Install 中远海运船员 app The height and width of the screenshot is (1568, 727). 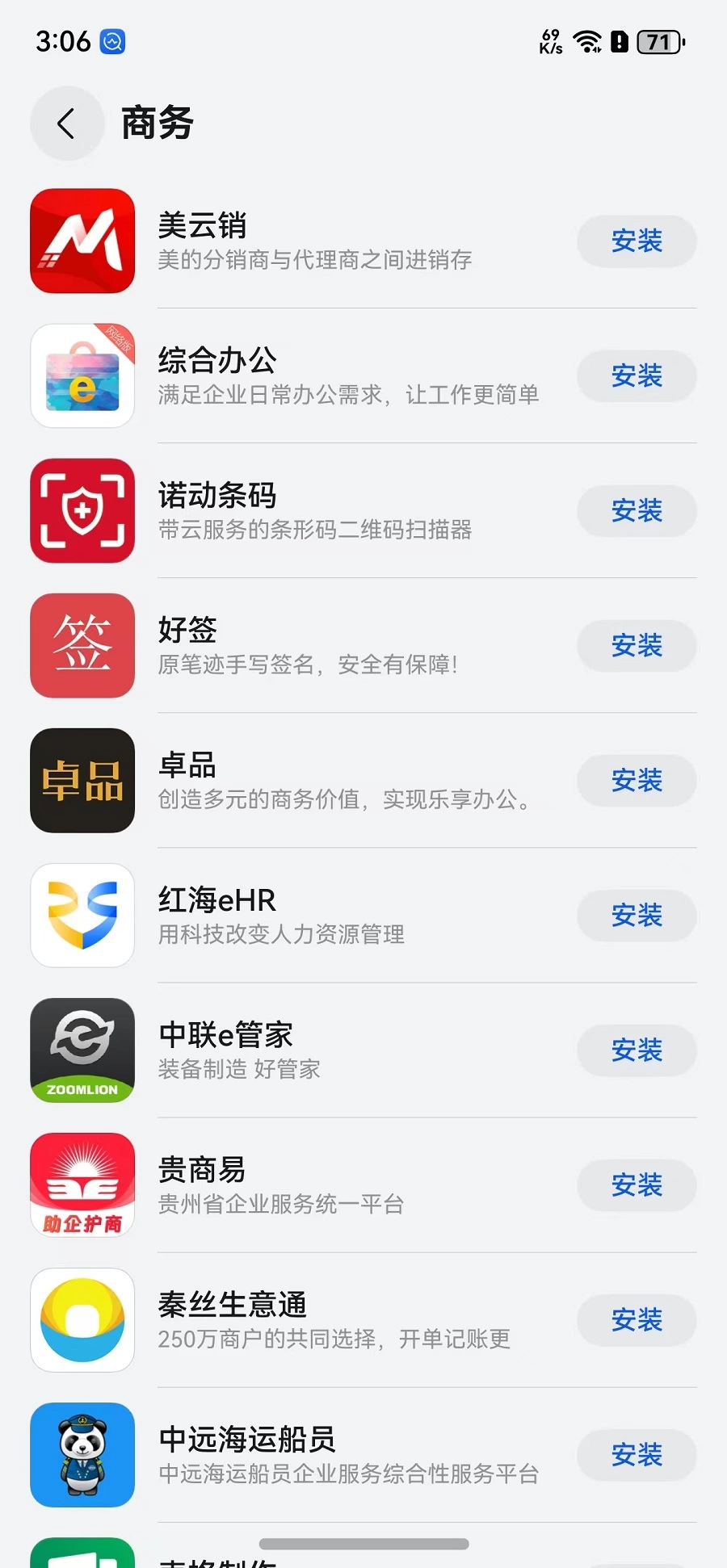(x=637, y=1455)
